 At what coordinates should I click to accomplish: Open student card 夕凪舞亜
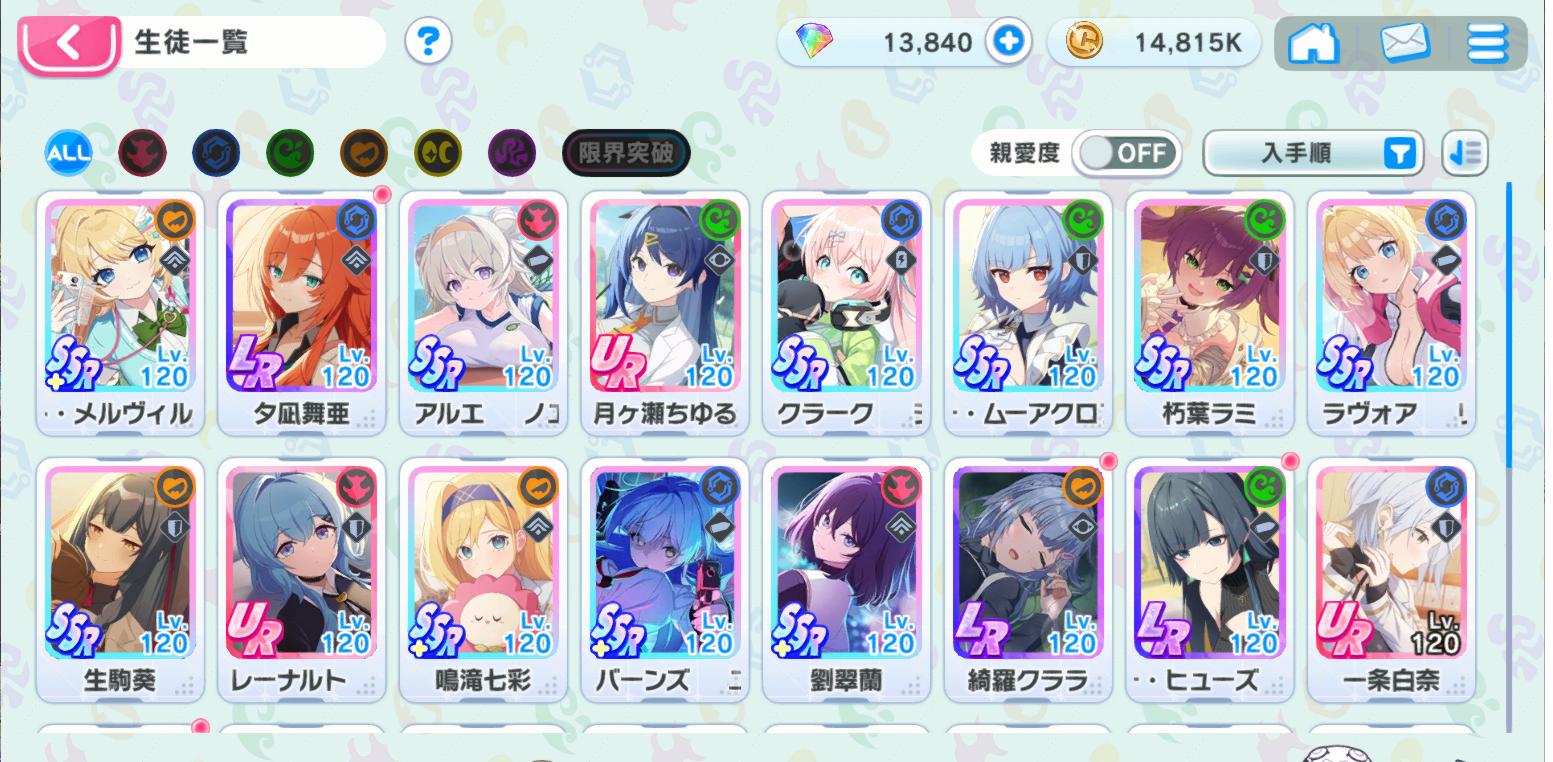(301, 310)
